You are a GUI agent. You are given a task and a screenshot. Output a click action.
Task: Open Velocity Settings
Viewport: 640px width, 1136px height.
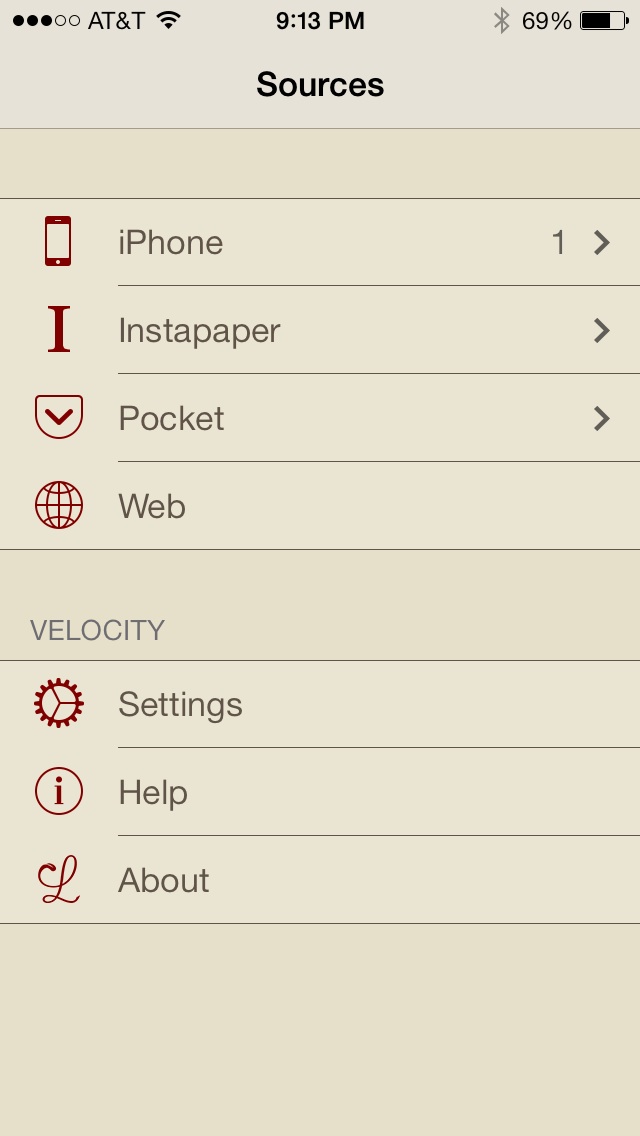click(320, 704)
